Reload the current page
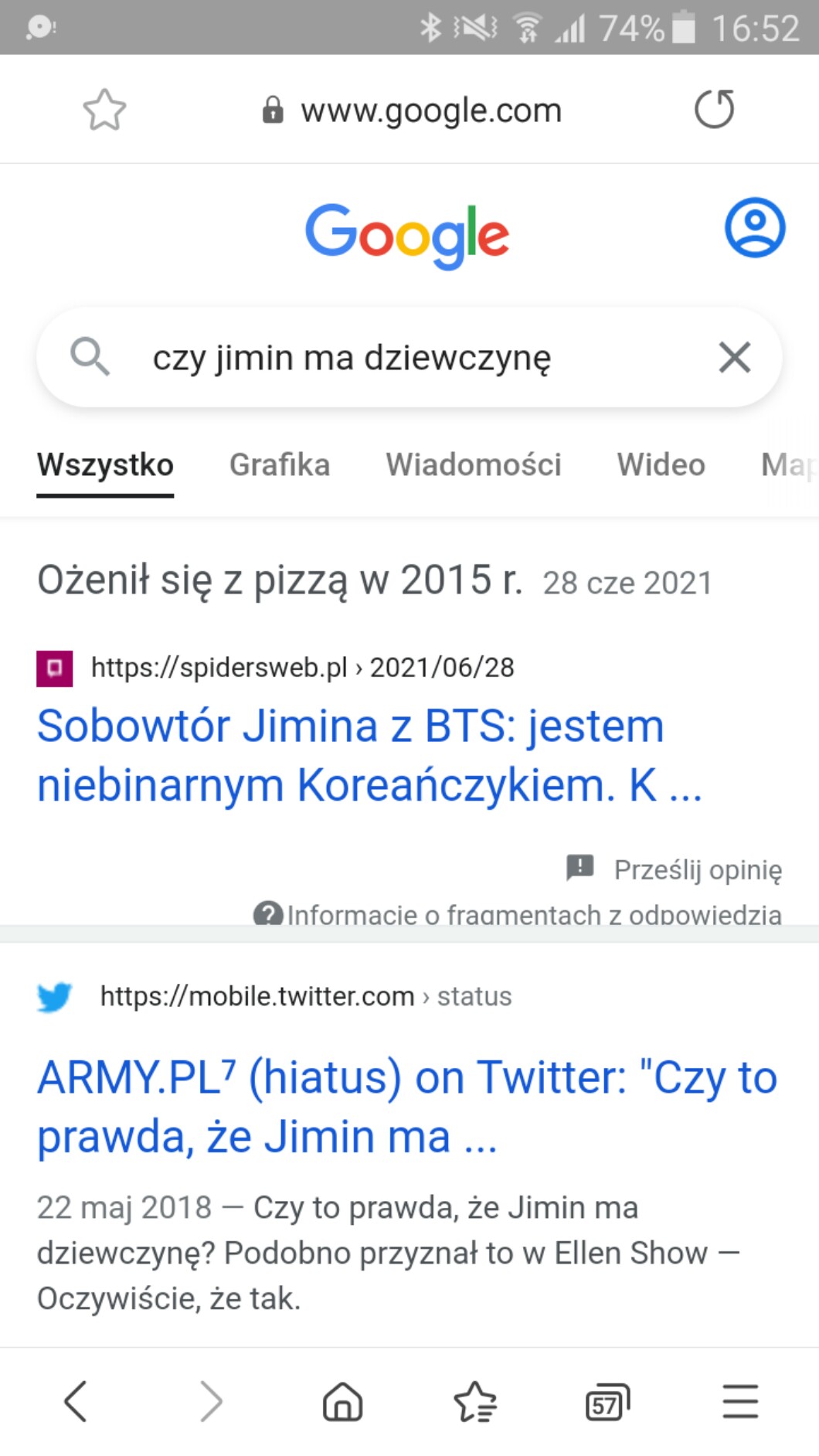This screenshot has width=819, height=1456. coord(714,109)
